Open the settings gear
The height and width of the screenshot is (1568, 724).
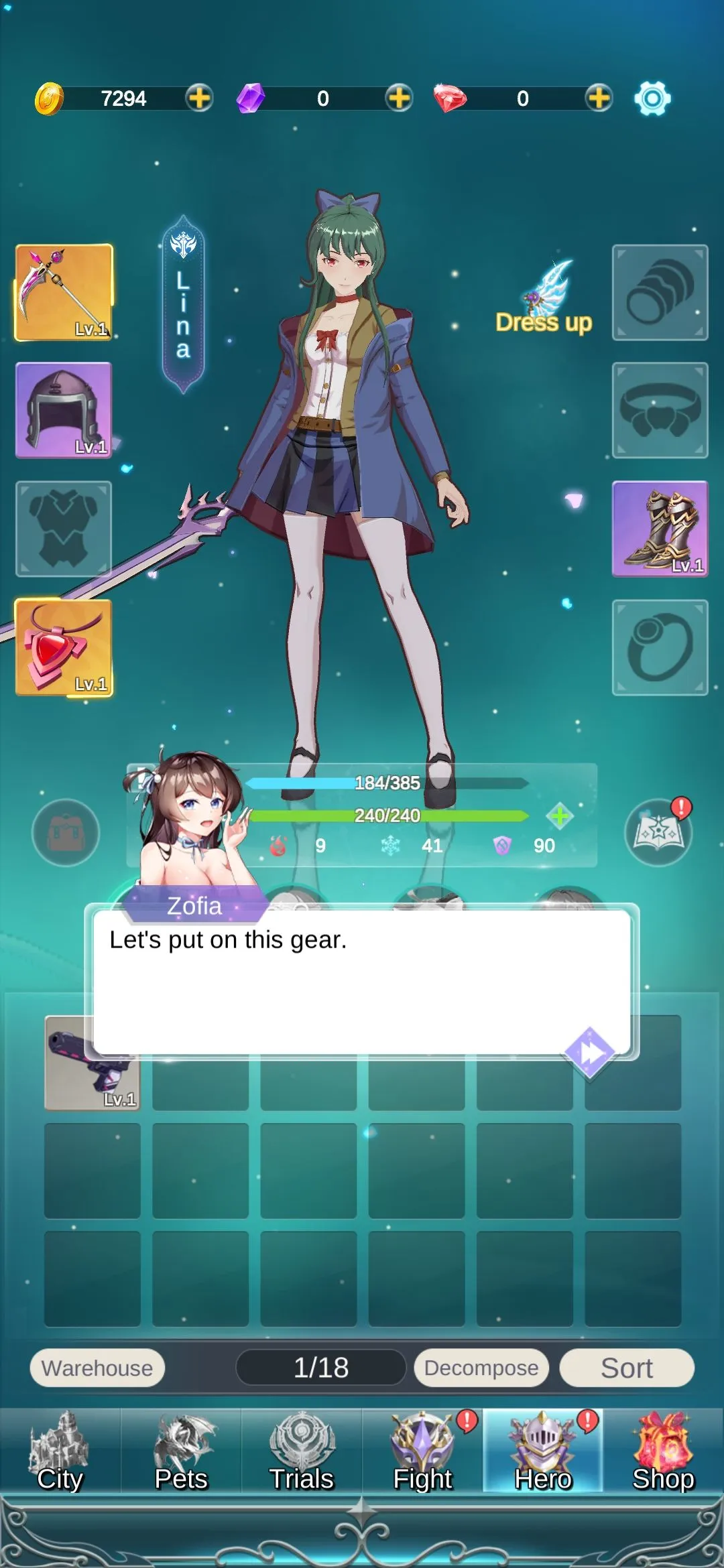tap(652, 99)
